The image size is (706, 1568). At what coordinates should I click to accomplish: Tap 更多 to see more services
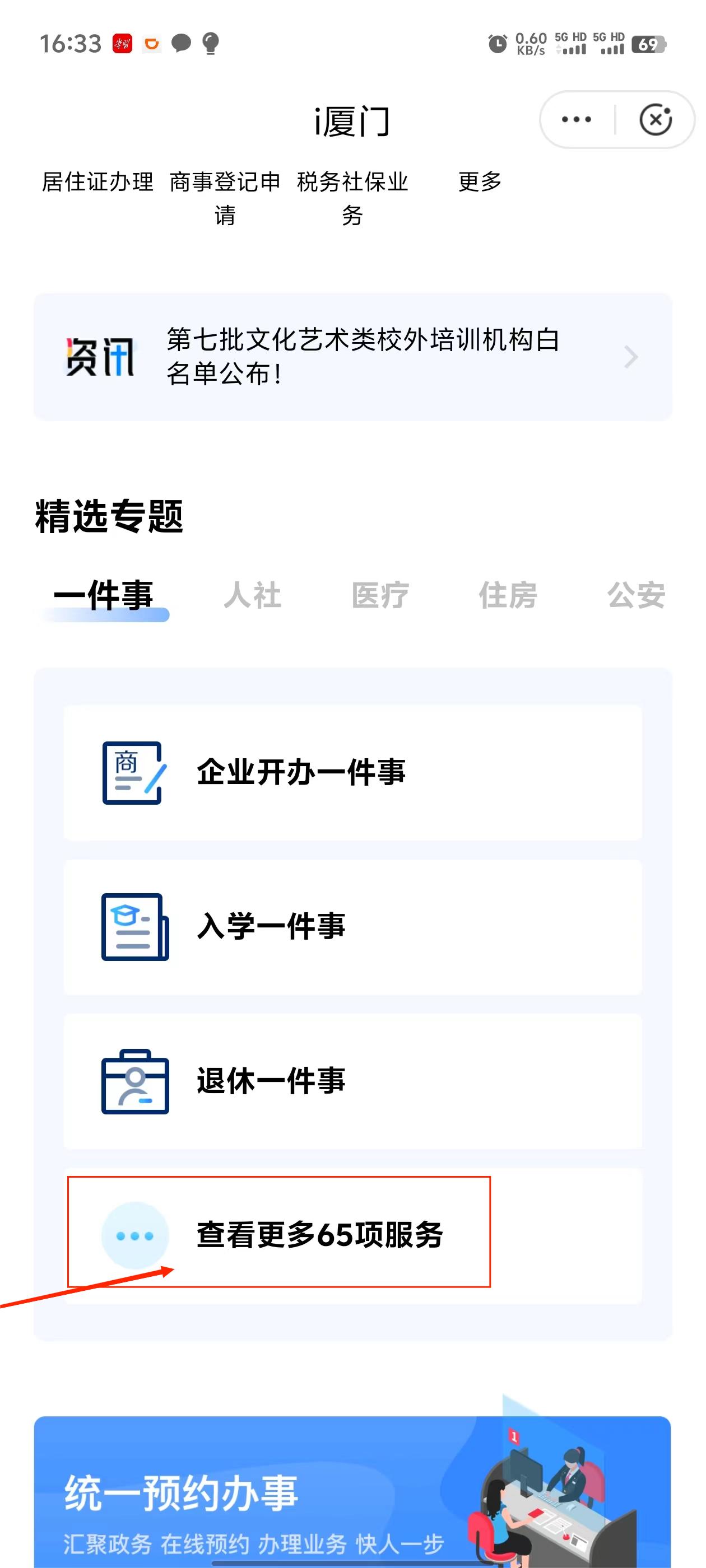click(480, 182)
